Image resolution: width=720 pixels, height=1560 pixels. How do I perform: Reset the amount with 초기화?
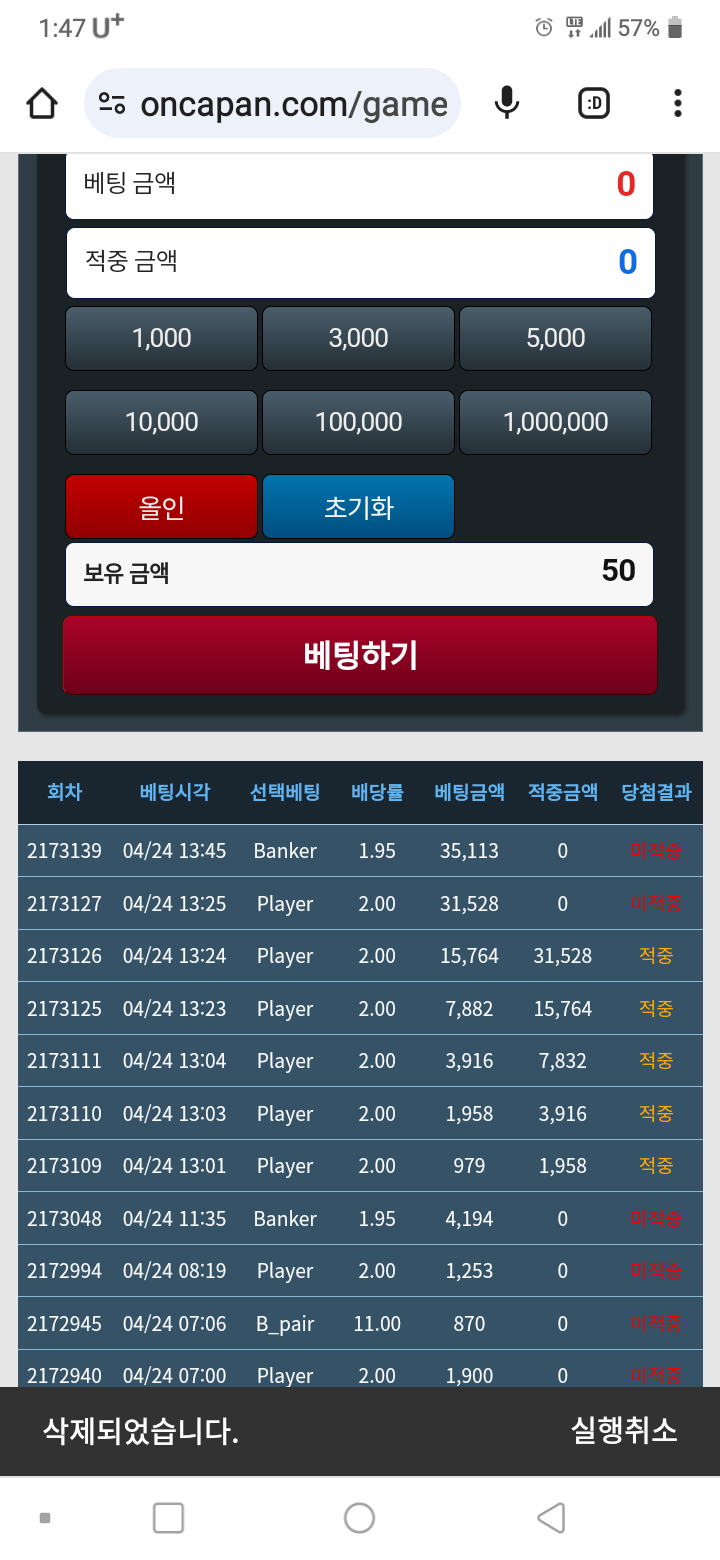[x=358, y=507]
